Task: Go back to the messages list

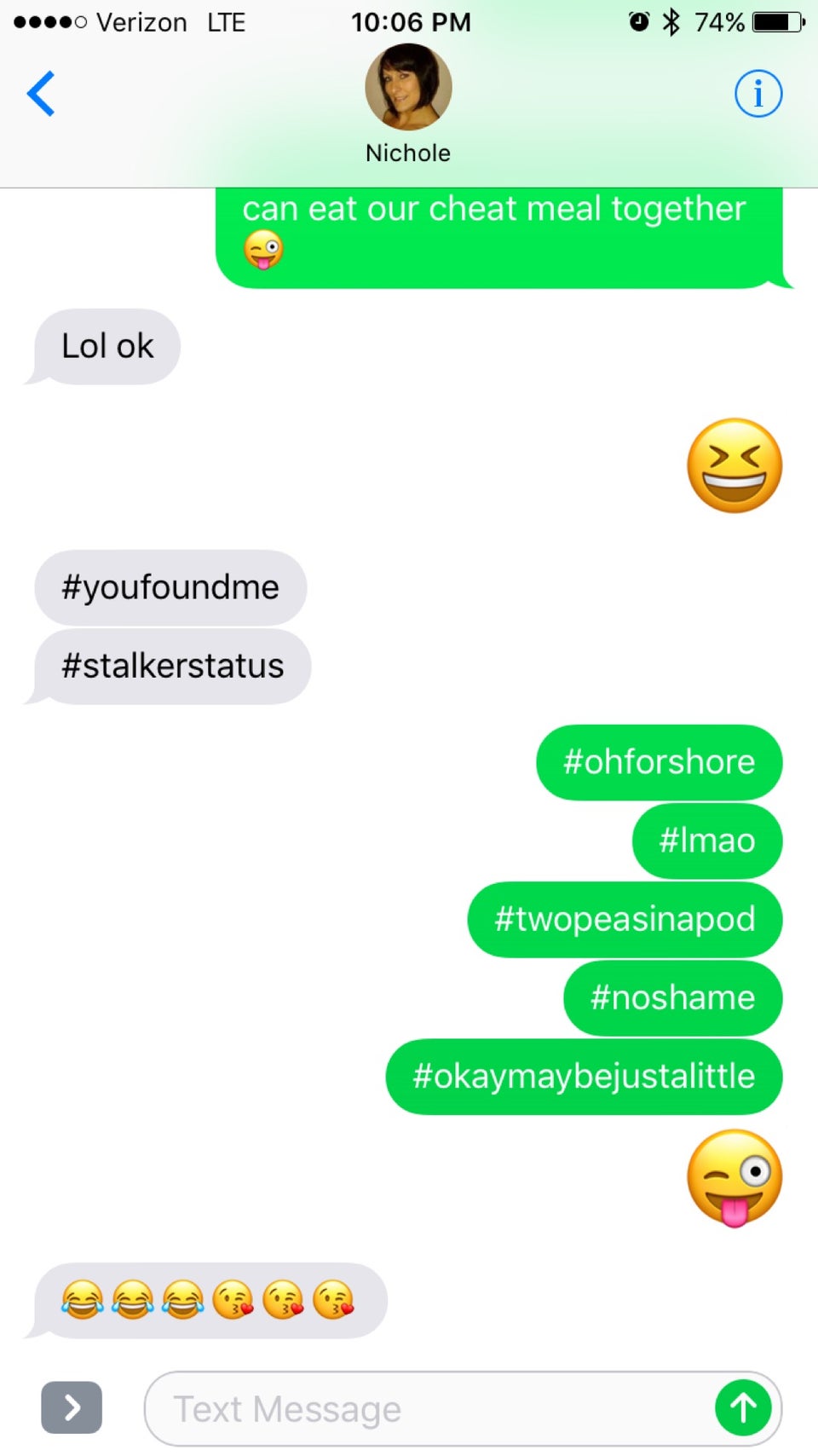Action: 41,94
